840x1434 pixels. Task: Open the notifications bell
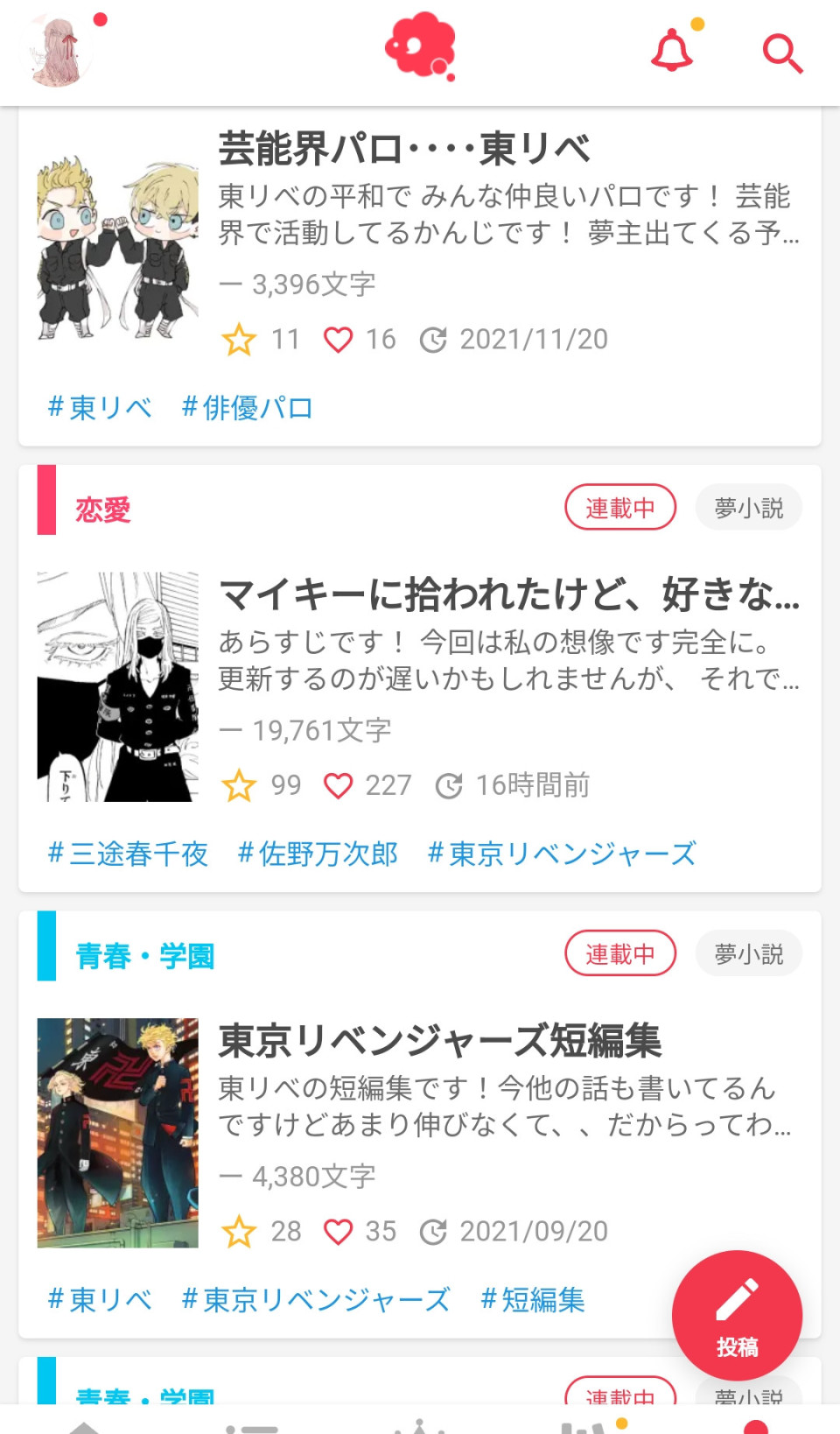click(673, 51)
